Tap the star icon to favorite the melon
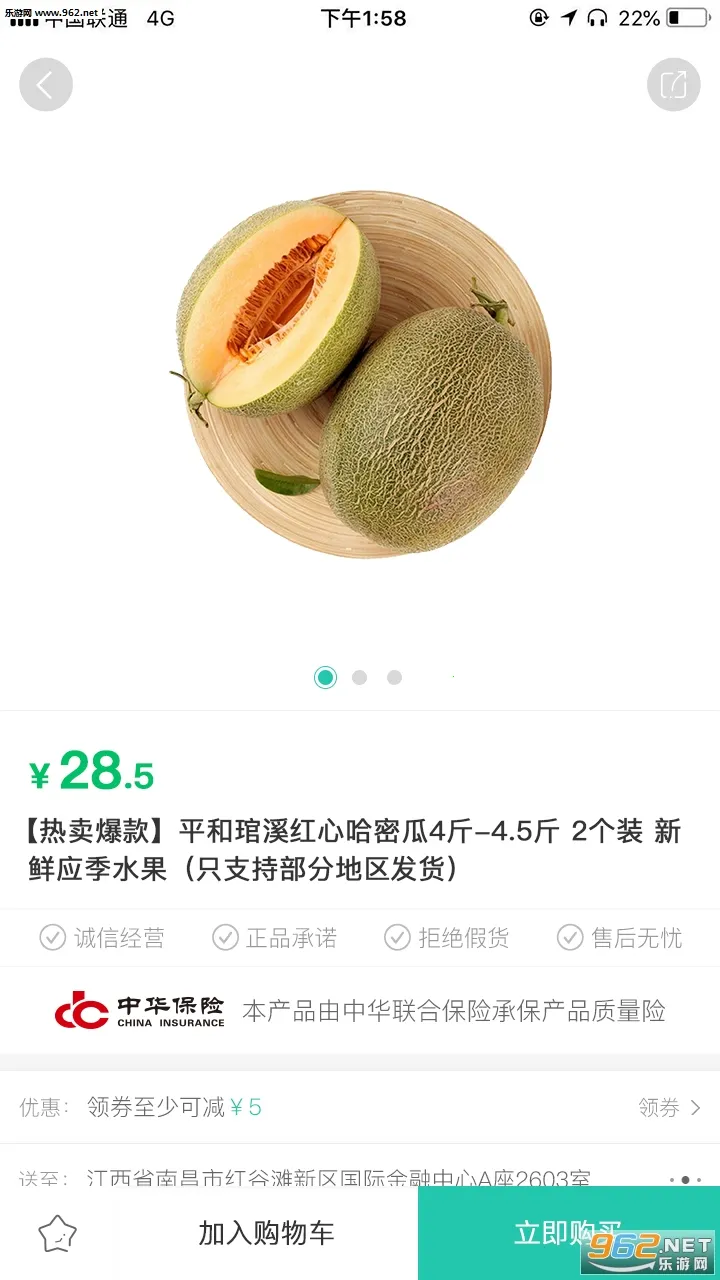 coord(57,1233)
